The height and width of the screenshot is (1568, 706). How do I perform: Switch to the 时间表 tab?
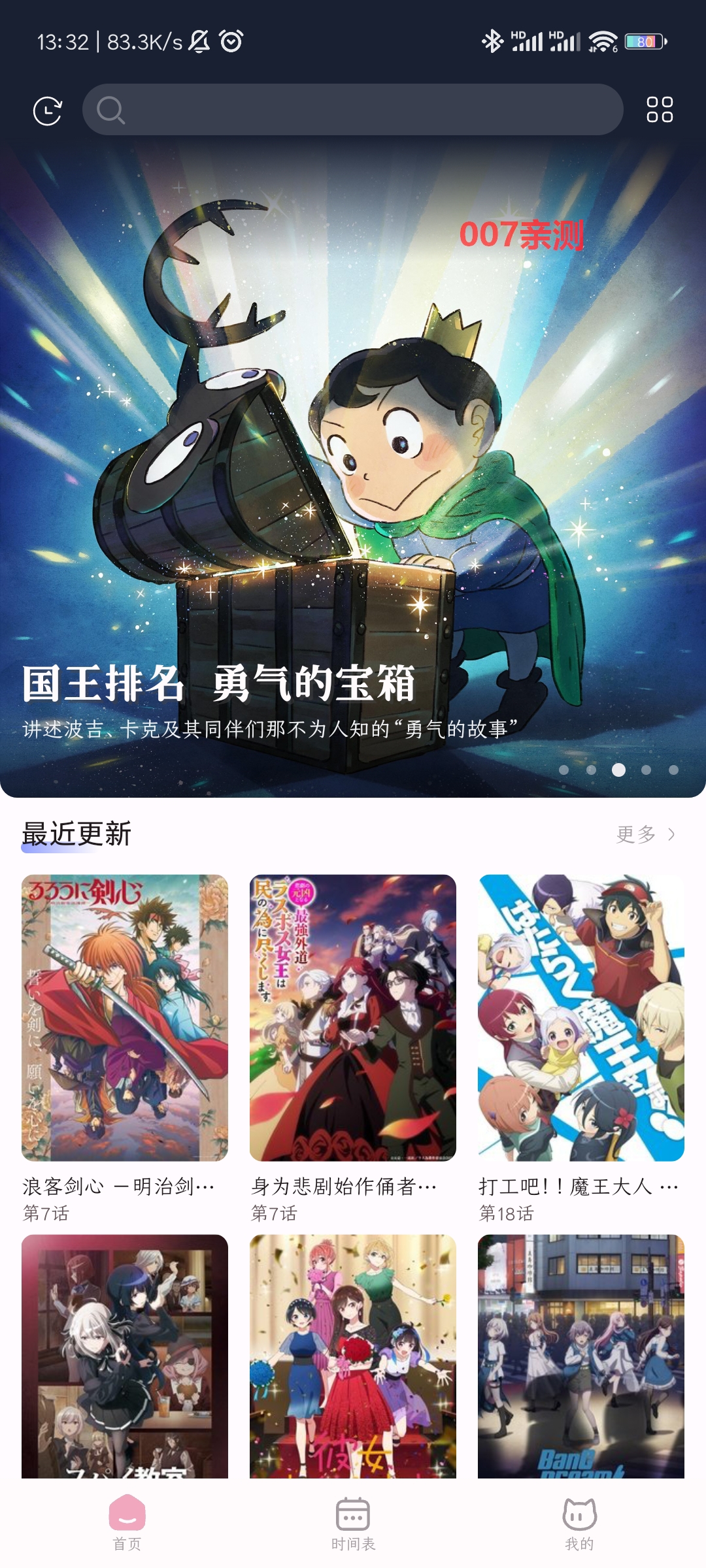[x=353, y=1524]
